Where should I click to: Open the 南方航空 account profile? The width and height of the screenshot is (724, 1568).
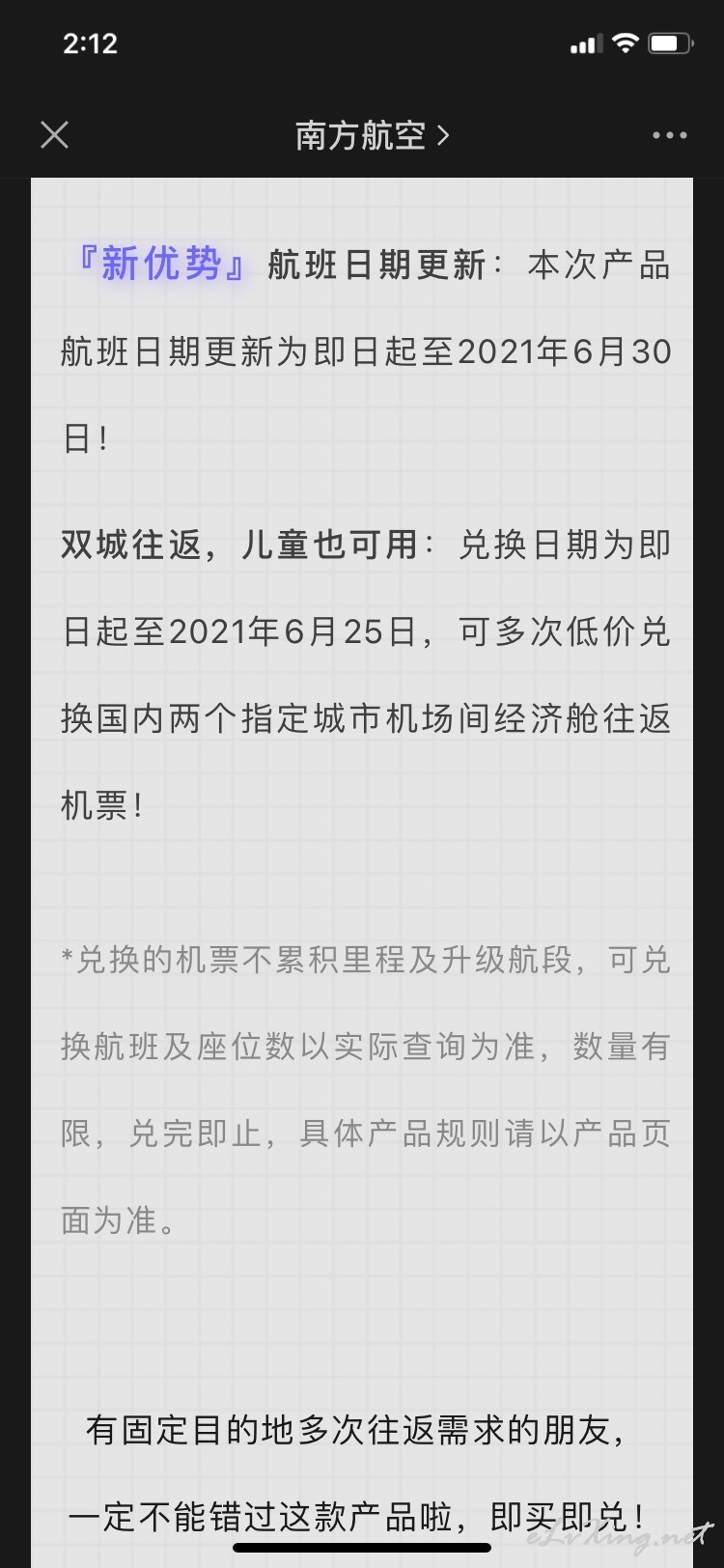373,135
